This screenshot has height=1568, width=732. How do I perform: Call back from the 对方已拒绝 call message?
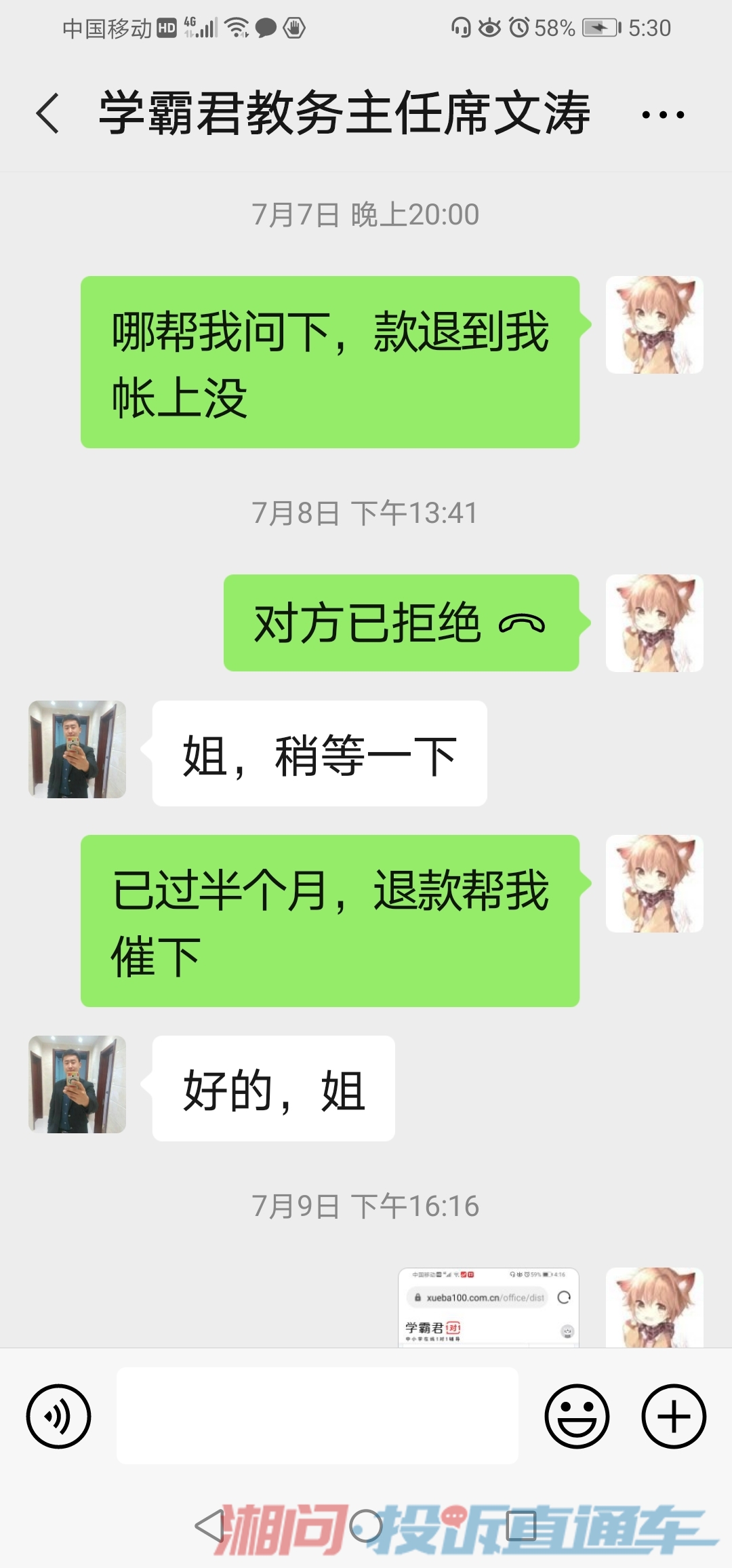point(401,623)
